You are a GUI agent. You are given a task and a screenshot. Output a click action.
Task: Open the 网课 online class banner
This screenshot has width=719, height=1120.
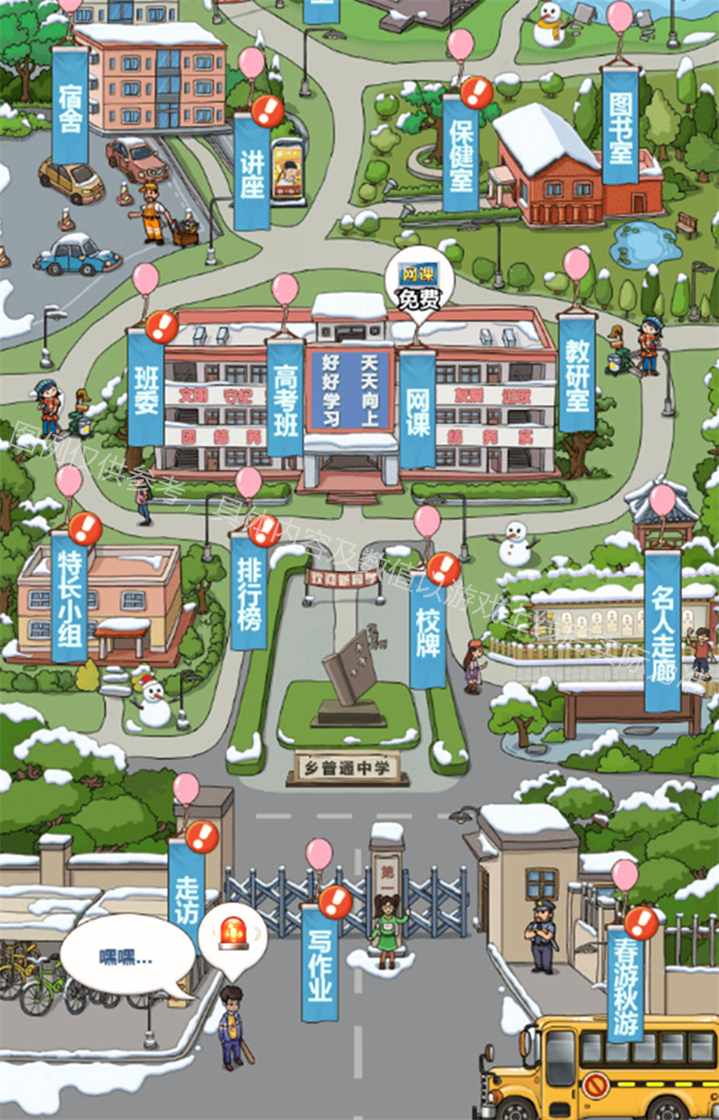417,408
